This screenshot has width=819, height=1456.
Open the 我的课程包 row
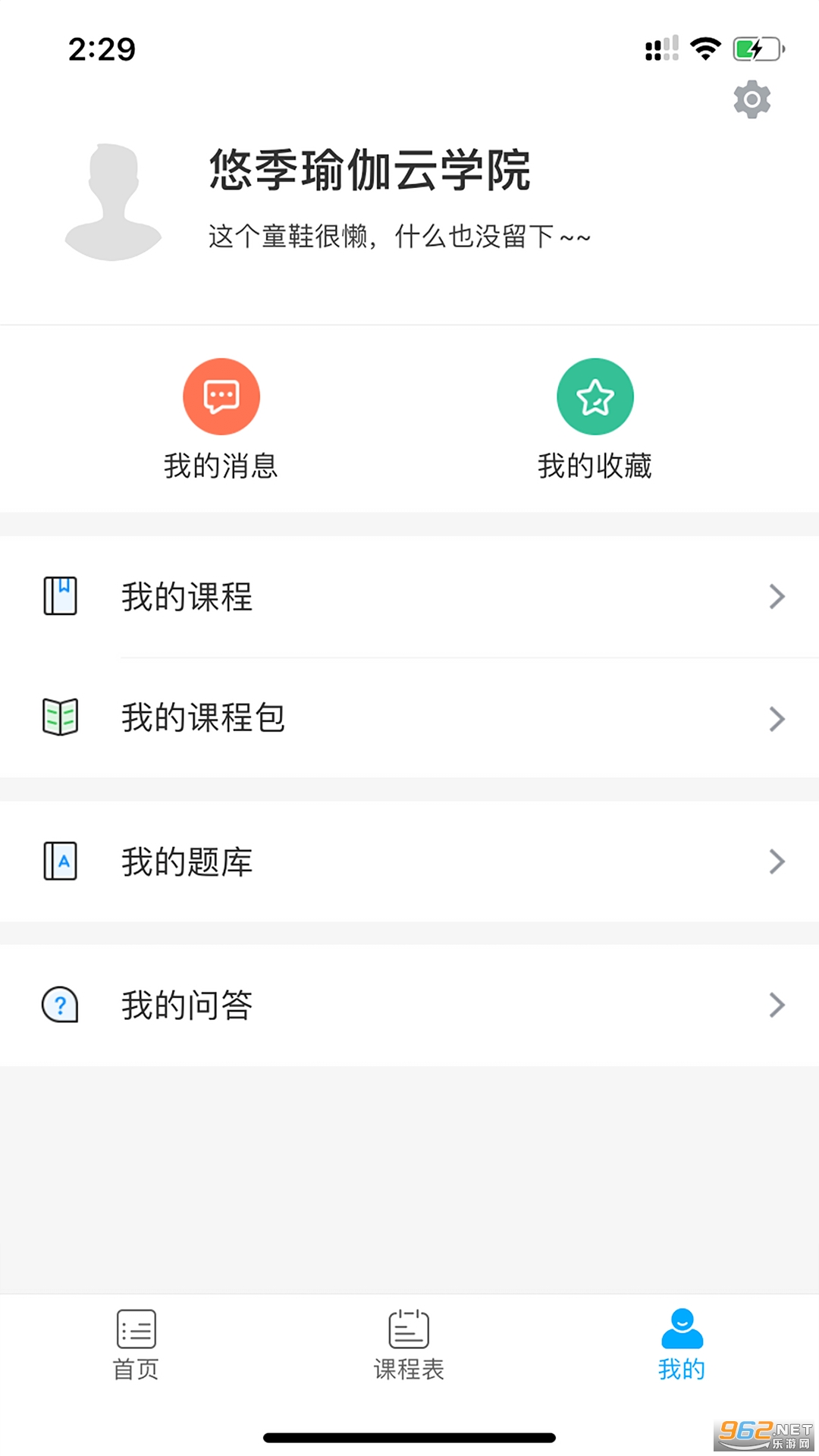click(x=409, y=718)
